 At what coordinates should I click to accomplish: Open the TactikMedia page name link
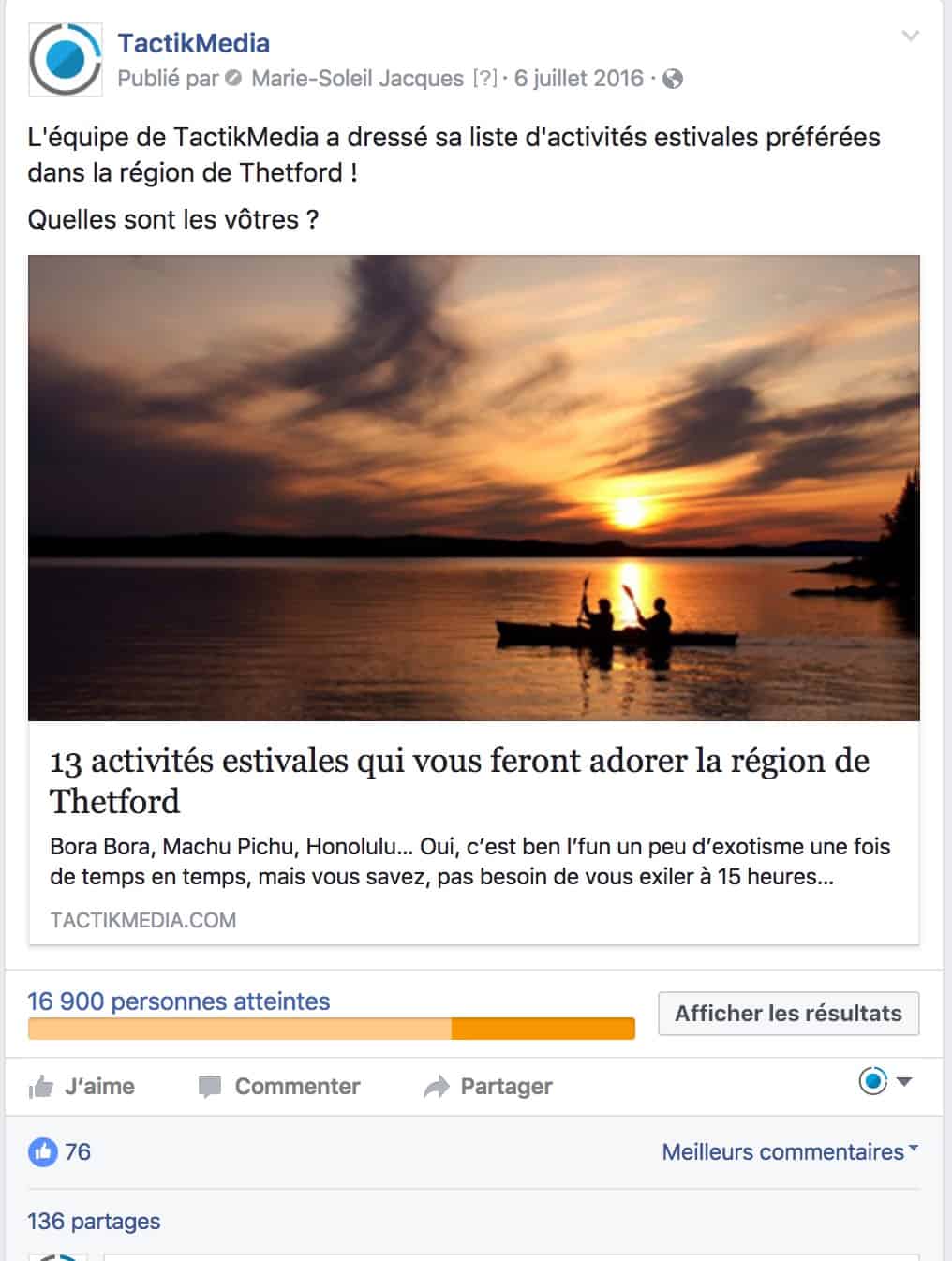click(193, 43)
